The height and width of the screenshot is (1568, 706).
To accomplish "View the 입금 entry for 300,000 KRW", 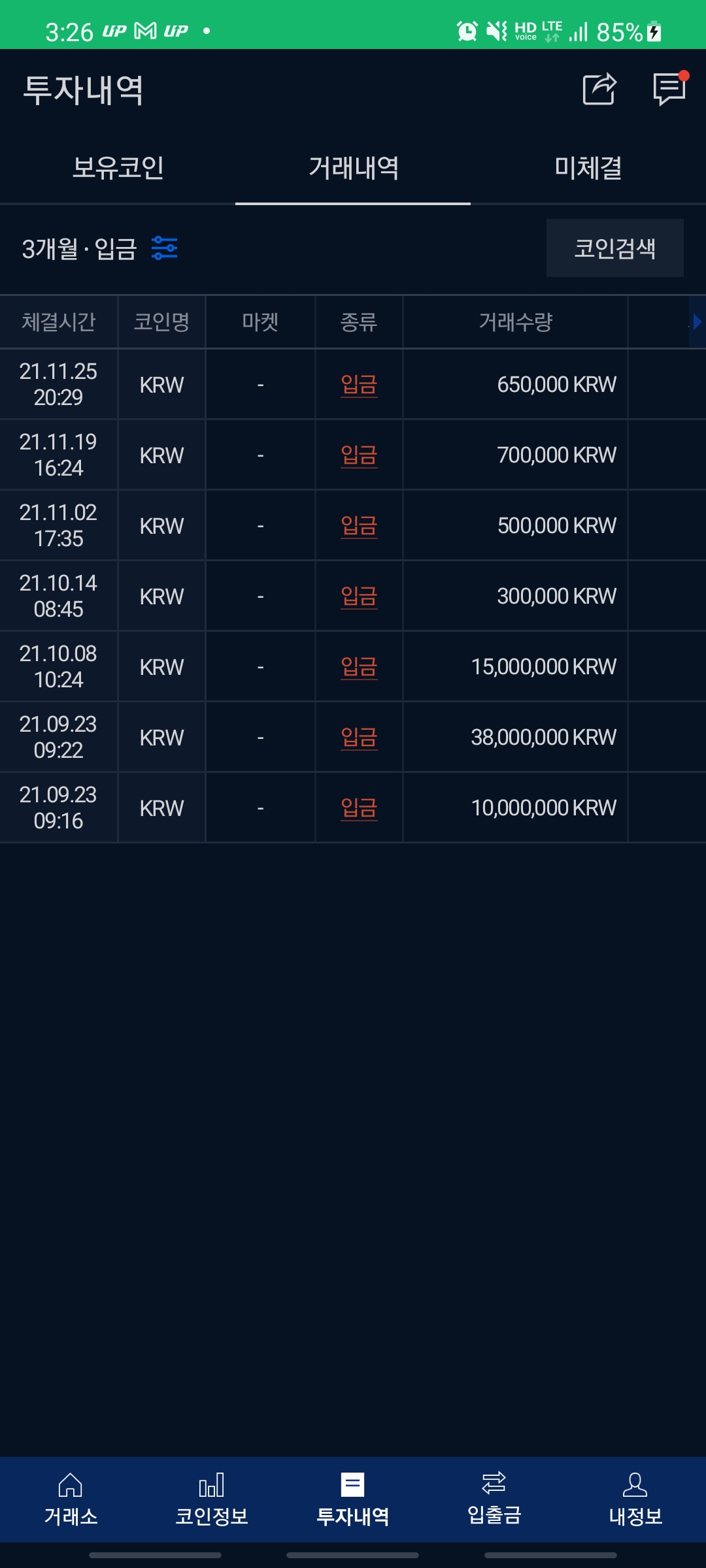I will pos(359,596).
